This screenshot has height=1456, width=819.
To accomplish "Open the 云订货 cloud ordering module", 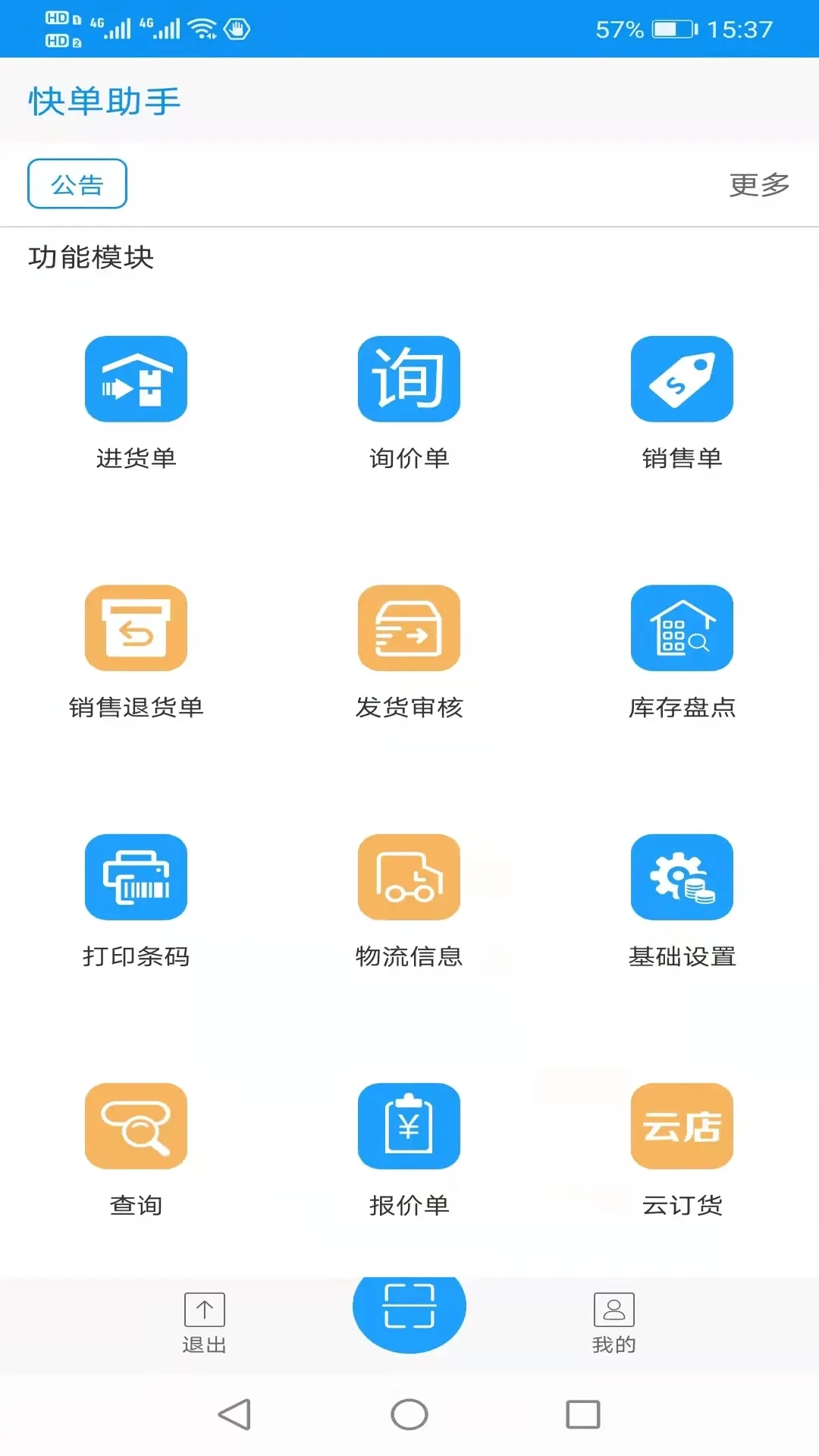I will (x=682, y=1125).
